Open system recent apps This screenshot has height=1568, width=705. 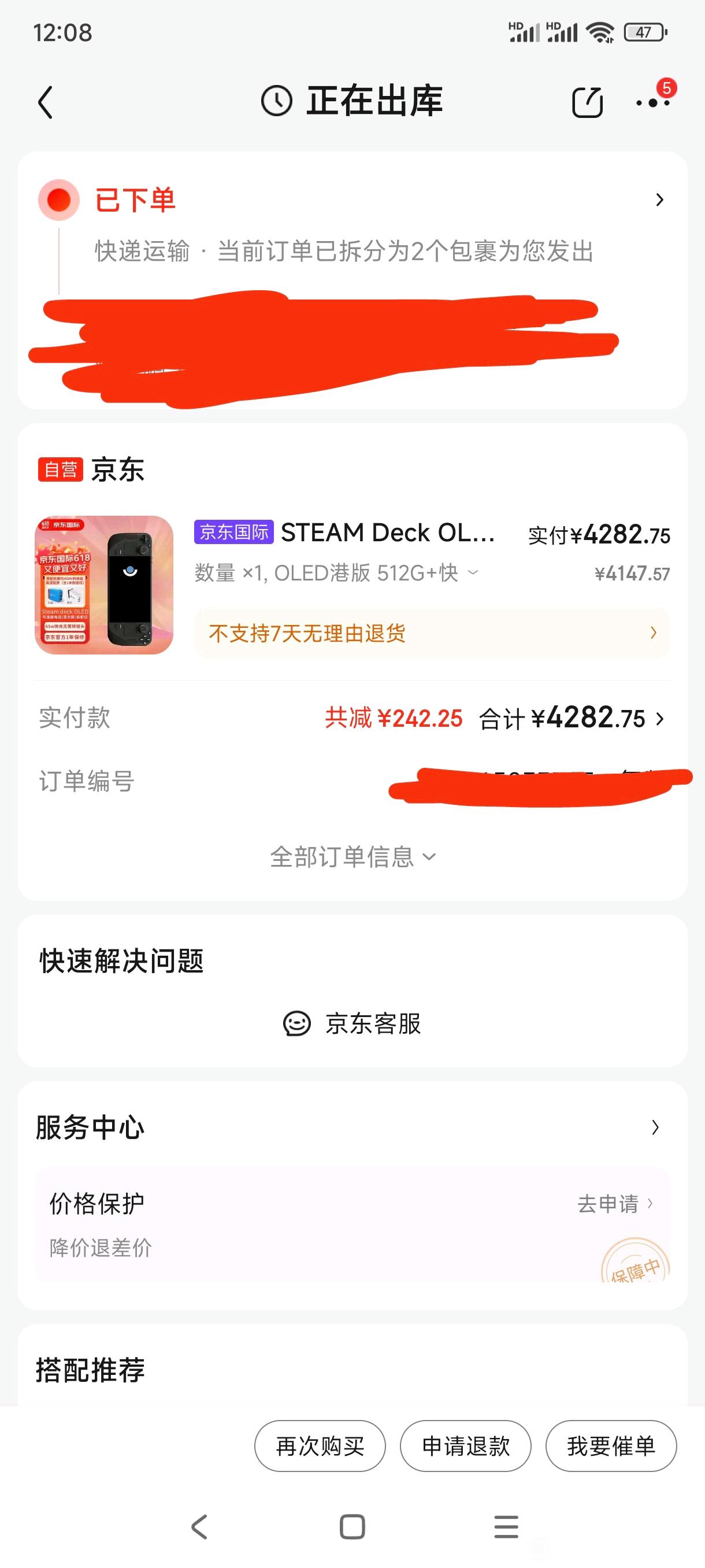pos(506,1526)
